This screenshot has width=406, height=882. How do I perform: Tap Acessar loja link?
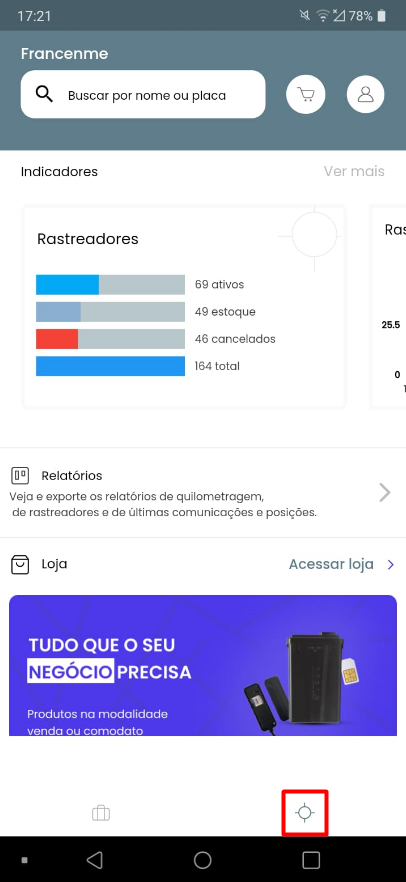(x=341, y=564)
